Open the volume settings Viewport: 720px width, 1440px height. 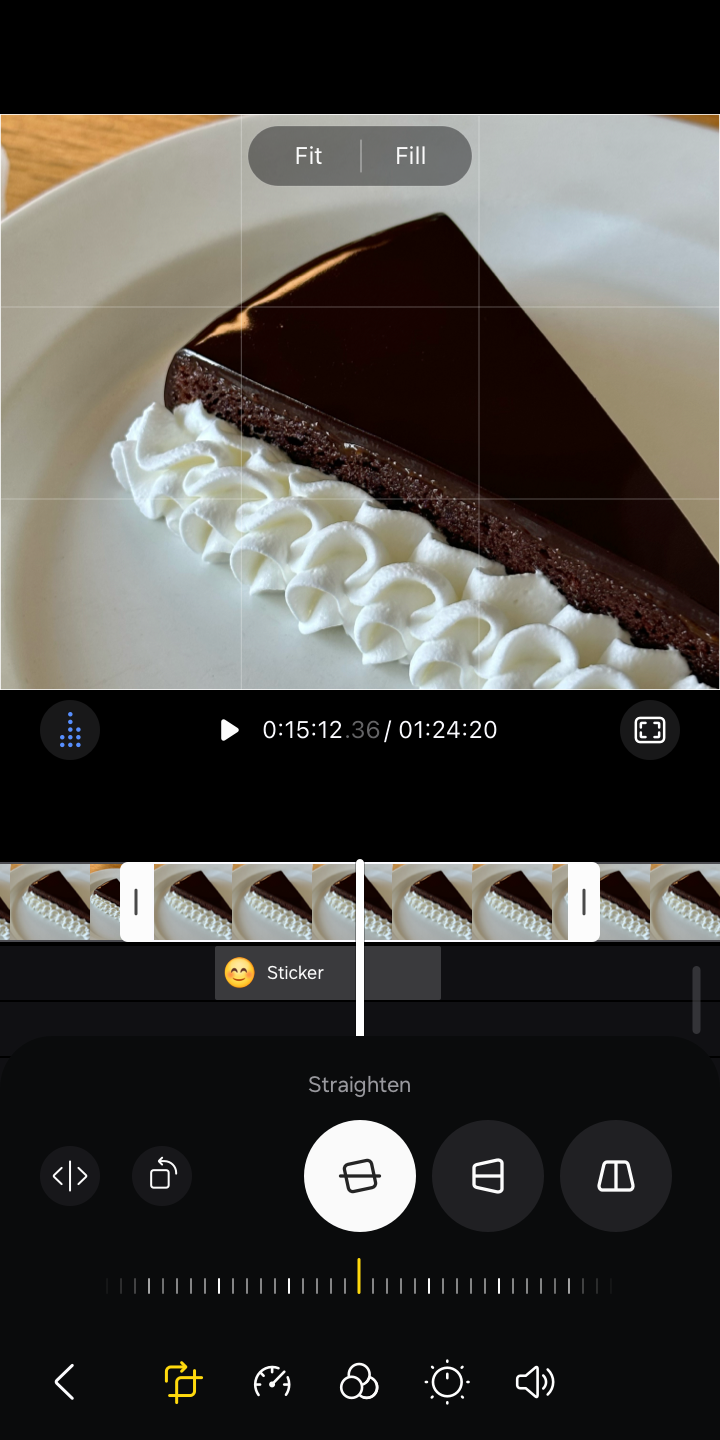tap(535, 1382)
